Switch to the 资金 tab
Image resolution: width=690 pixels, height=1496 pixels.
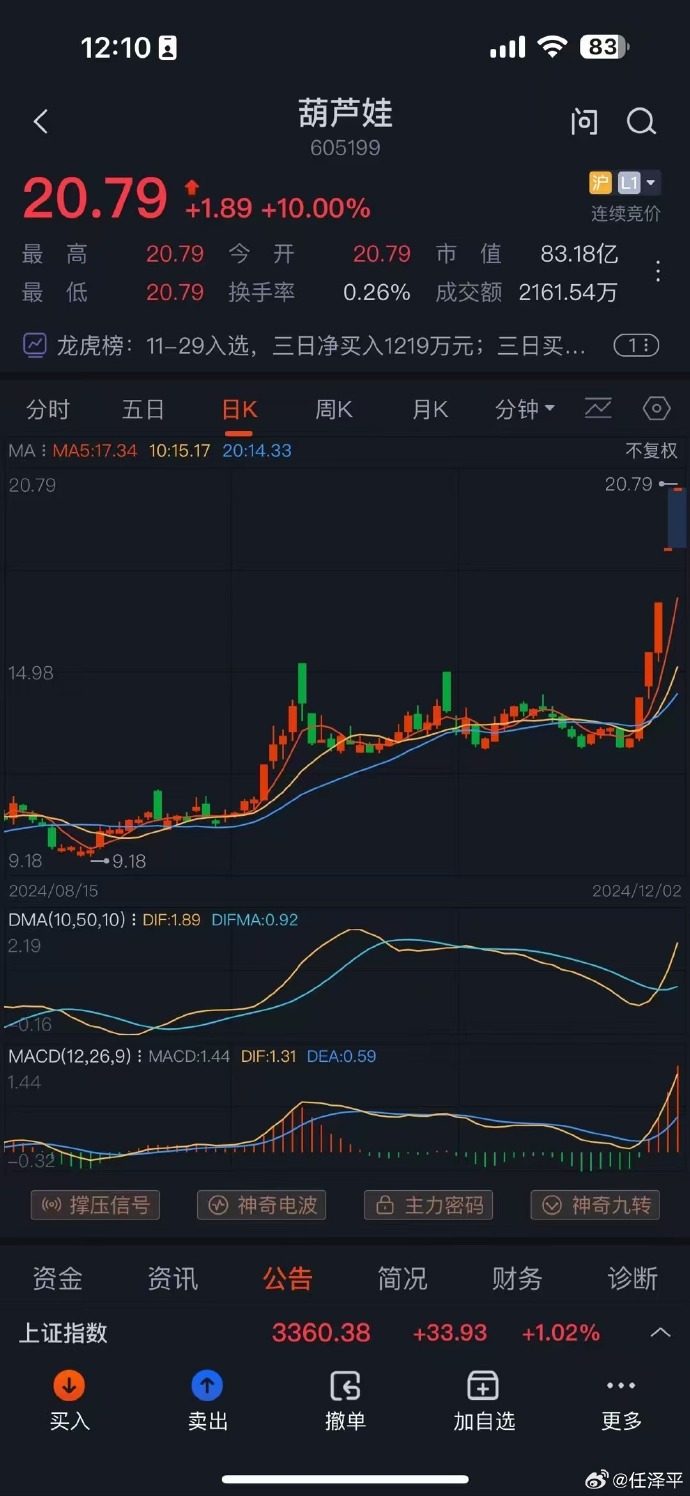click(x=57, y=1278)
